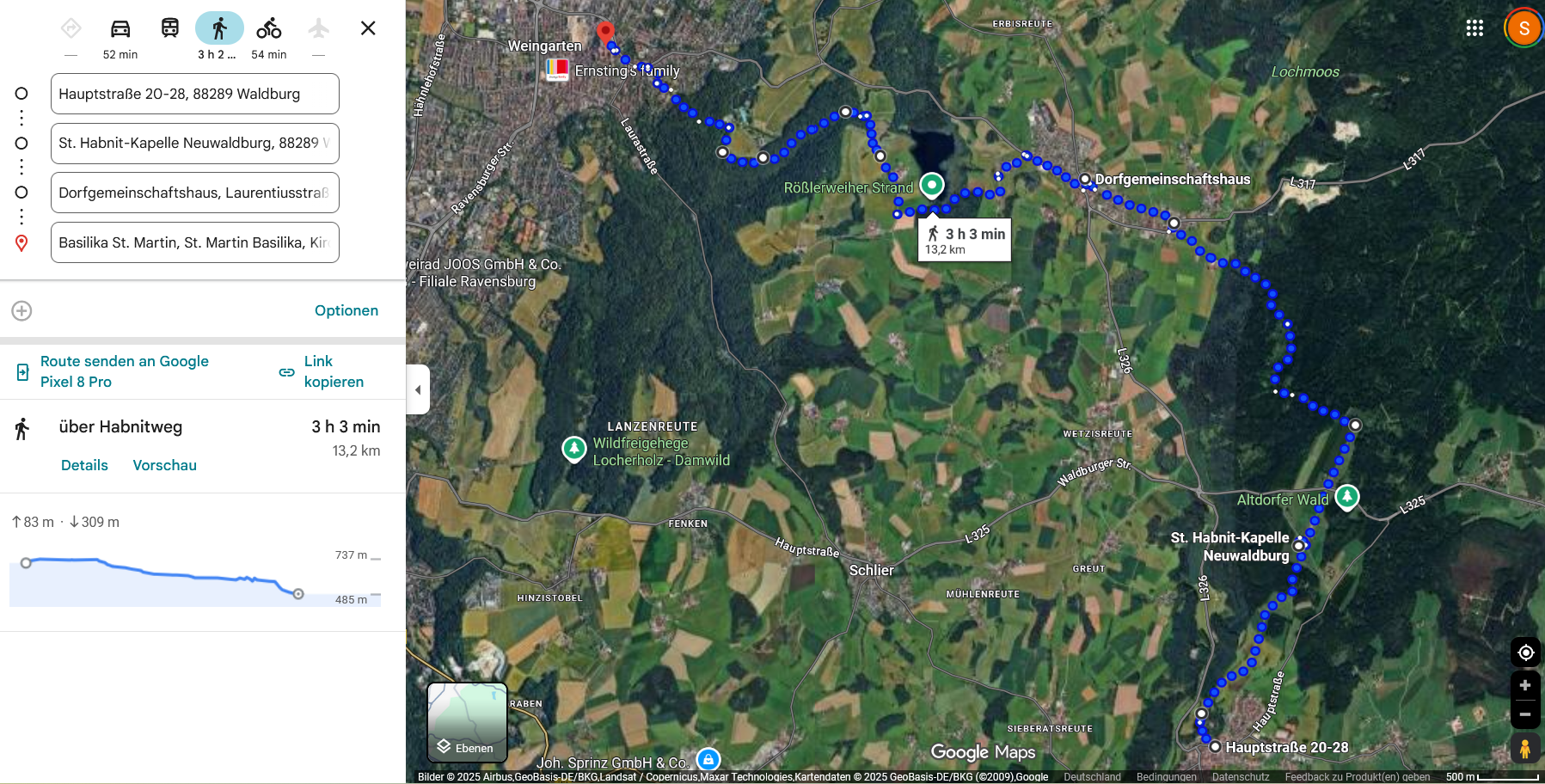Screen dimensions: 1545x784
Task: Start the route Vorschau preview
Action: click(164, 465)
